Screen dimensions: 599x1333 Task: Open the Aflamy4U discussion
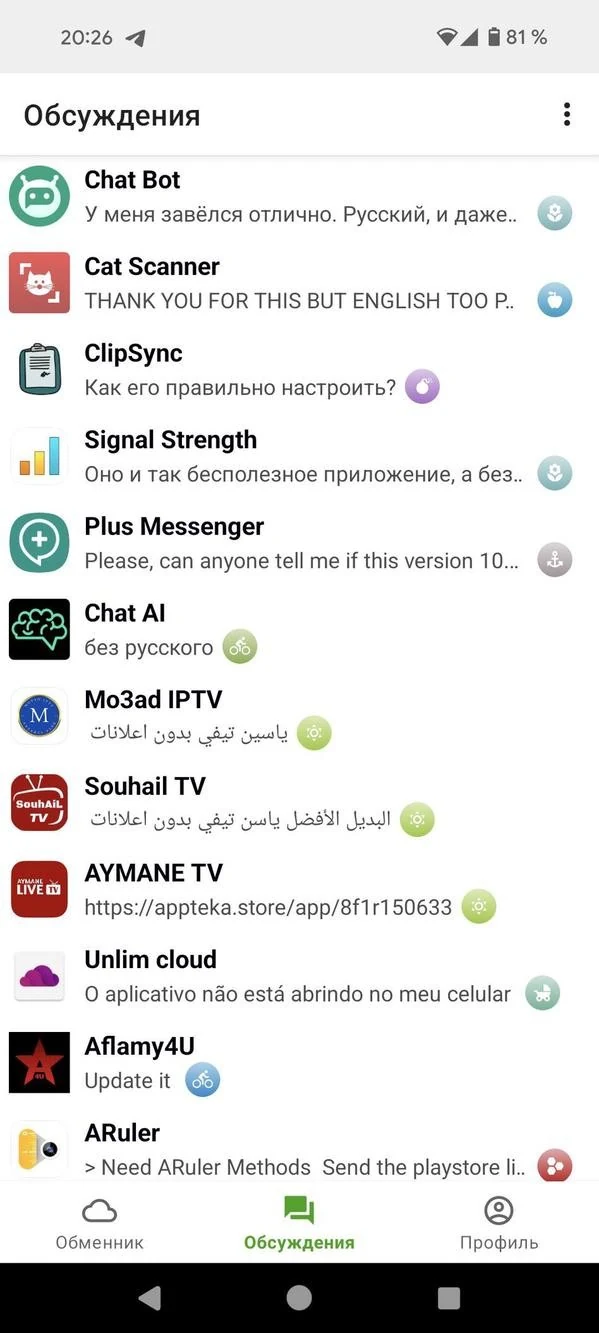click(299, 1063)
